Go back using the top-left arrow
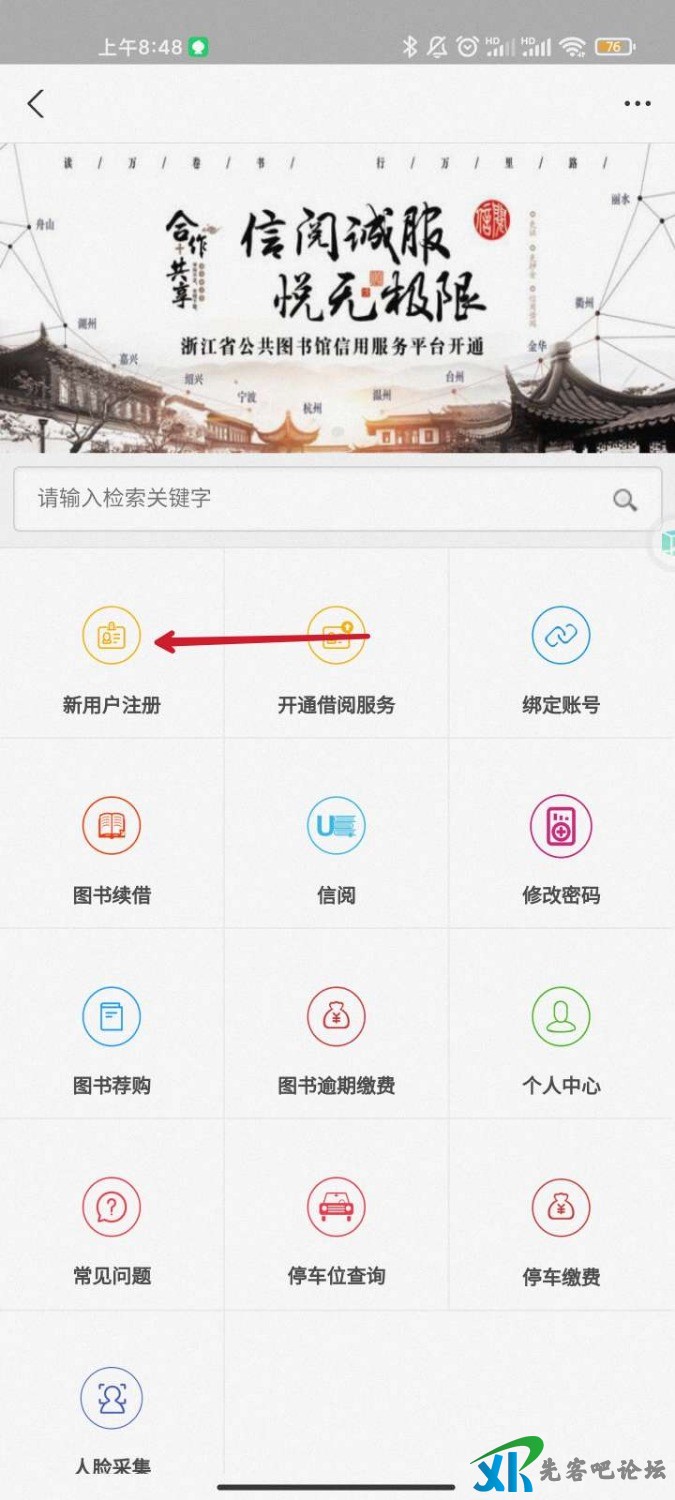The height and width of the screenshot is (1500, 675). click(x=36, y=103)
